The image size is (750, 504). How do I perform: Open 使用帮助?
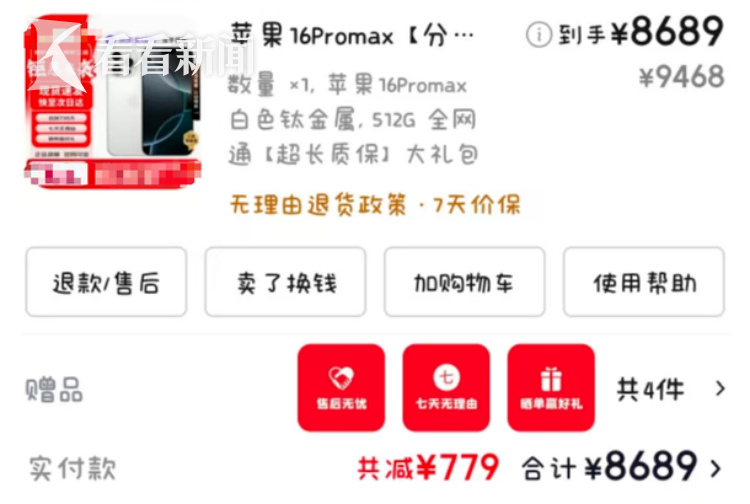644,283
